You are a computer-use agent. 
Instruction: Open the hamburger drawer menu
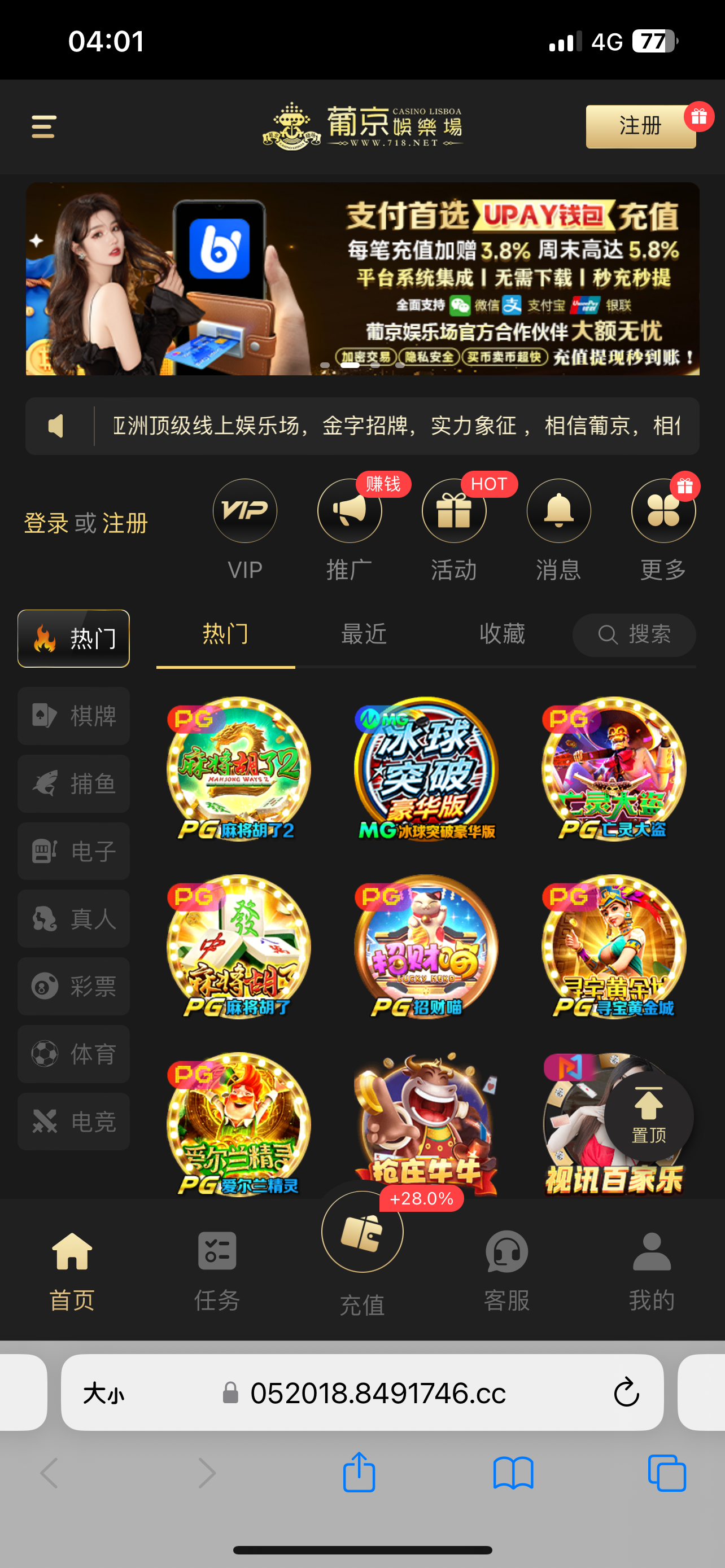(x=44, y=126)
